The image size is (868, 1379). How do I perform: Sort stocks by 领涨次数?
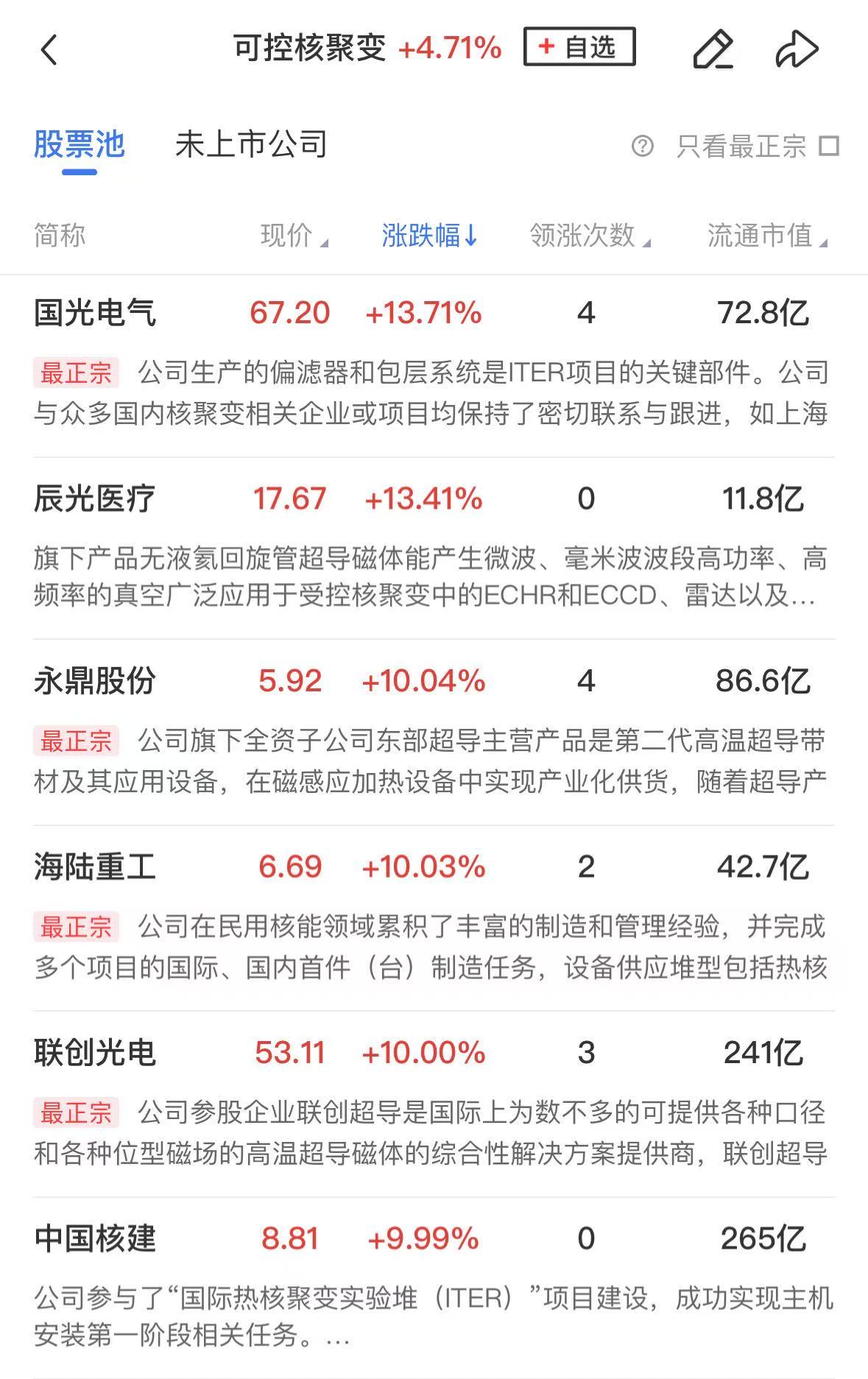pos(589,236)
